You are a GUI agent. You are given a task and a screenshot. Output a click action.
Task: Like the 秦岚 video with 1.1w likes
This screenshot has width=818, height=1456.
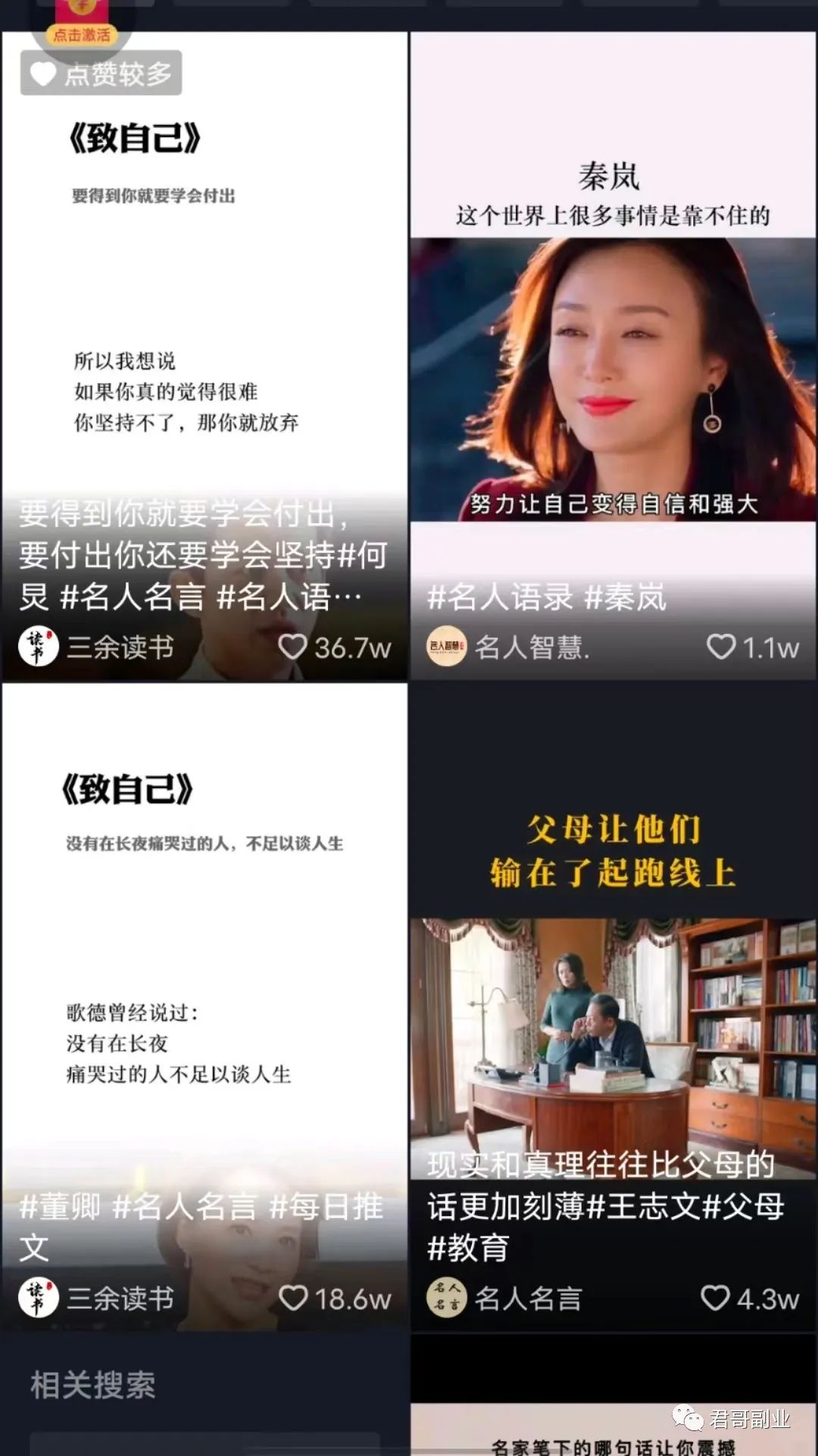click(x=720, y=647)
